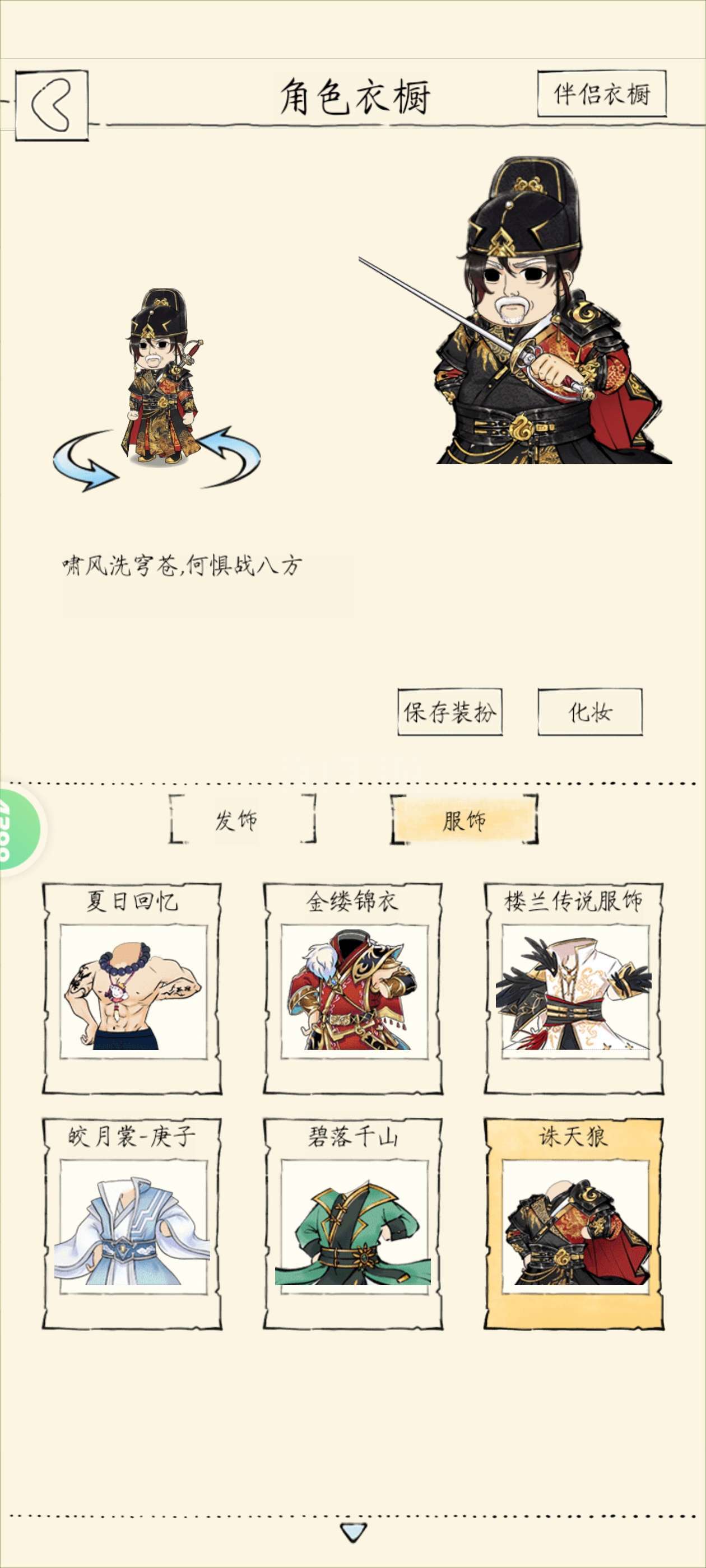This screenshot has width=706, height=1568.
Task: Go back using the top-left arrow
Action: (52, 105)
